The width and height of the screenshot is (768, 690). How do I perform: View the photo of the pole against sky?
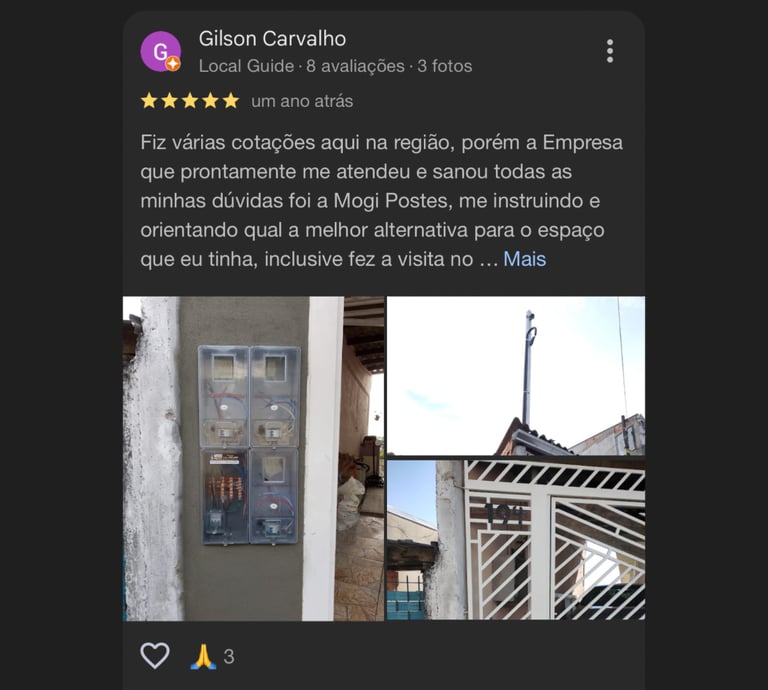pyautogui.click(x=515, y=375)
